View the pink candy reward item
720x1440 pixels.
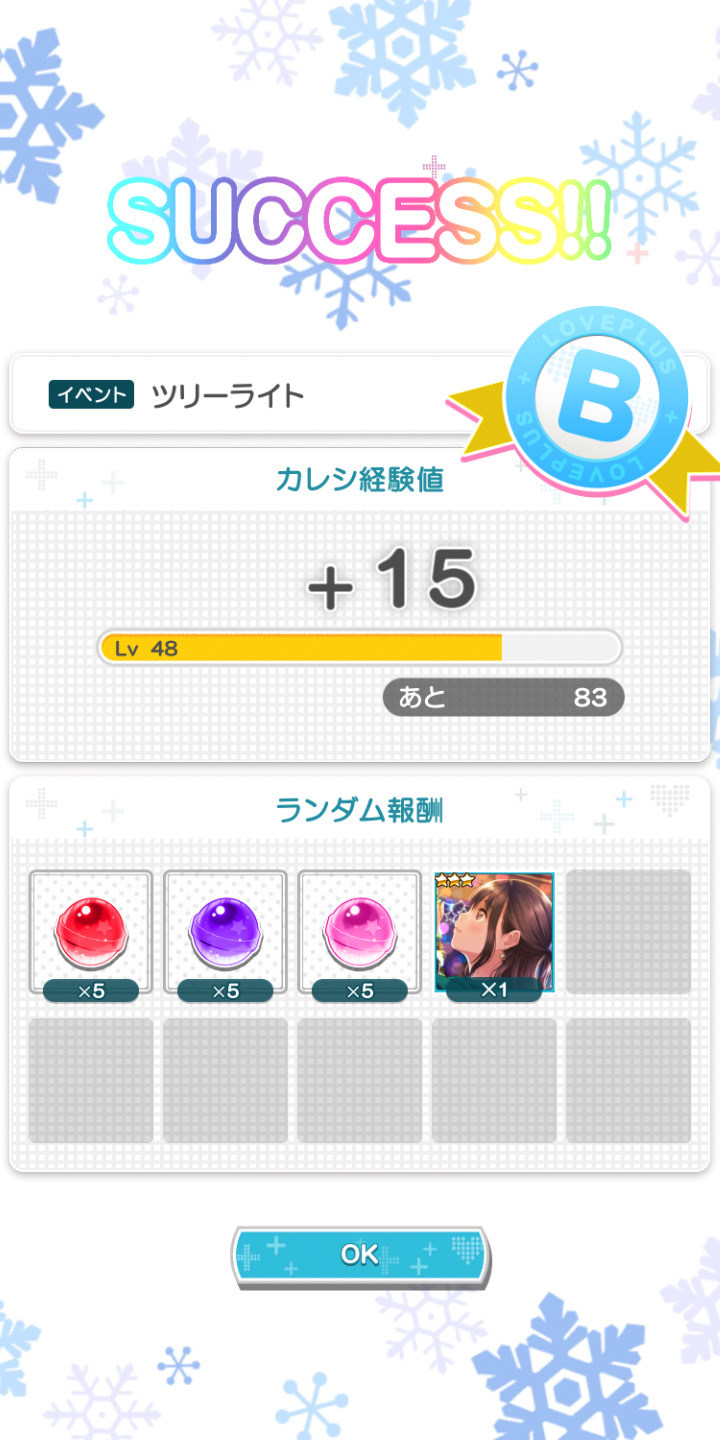point(359,933)
